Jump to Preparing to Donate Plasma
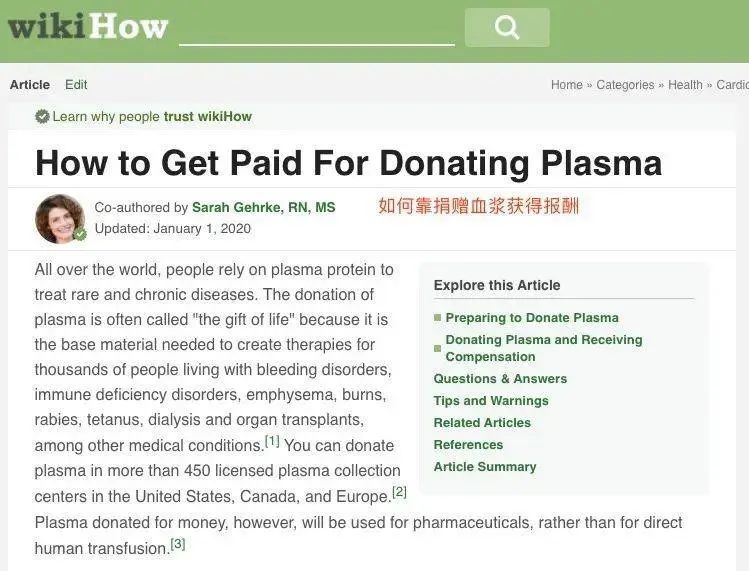This screenshot has width=749, height=571. tap(532, 318)
